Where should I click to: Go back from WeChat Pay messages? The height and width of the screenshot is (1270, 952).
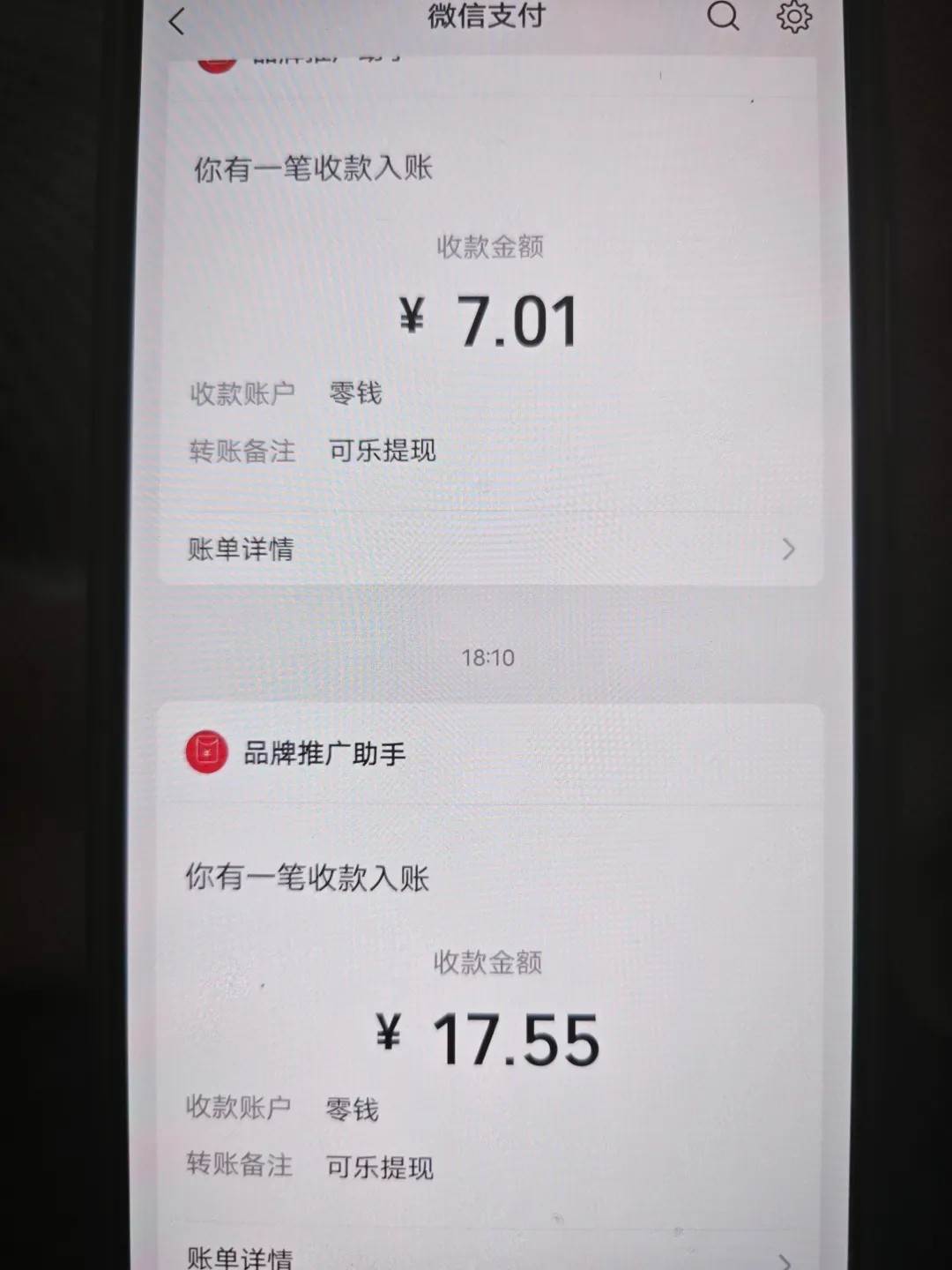(x=177, y=21)
